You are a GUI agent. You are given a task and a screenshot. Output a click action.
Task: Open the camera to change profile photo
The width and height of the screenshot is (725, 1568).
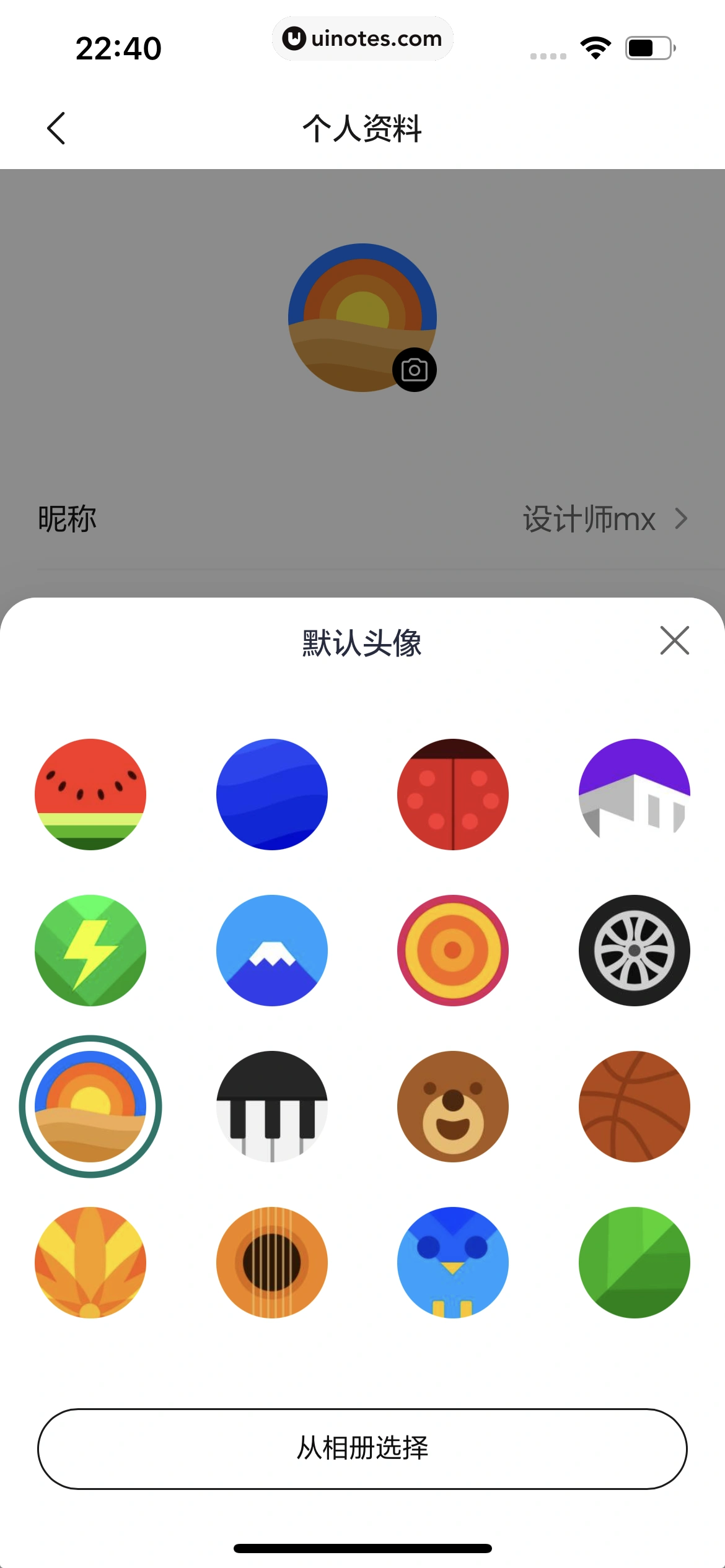[x=415, y=368]
